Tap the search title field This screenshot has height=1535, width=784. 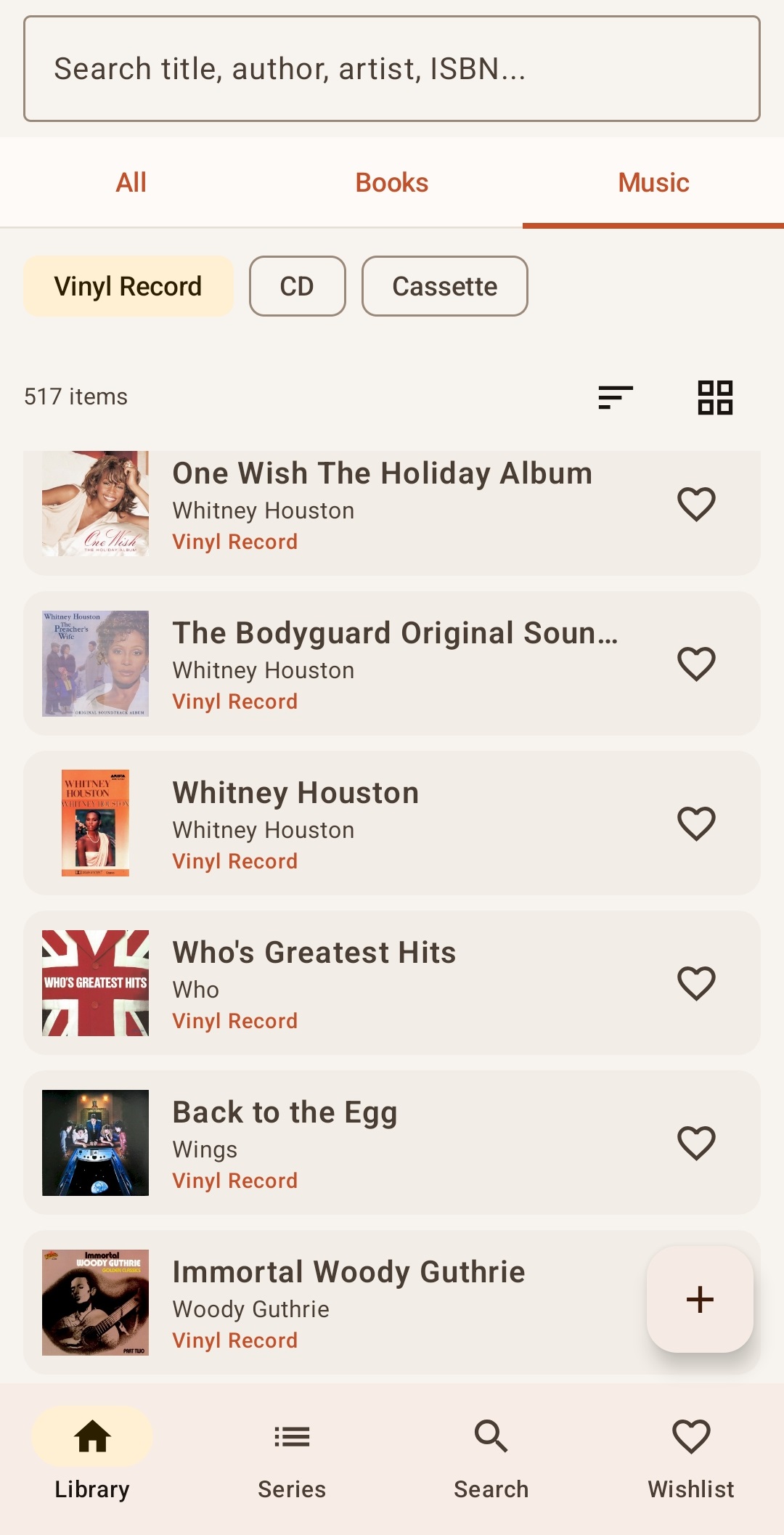(392, 69)
